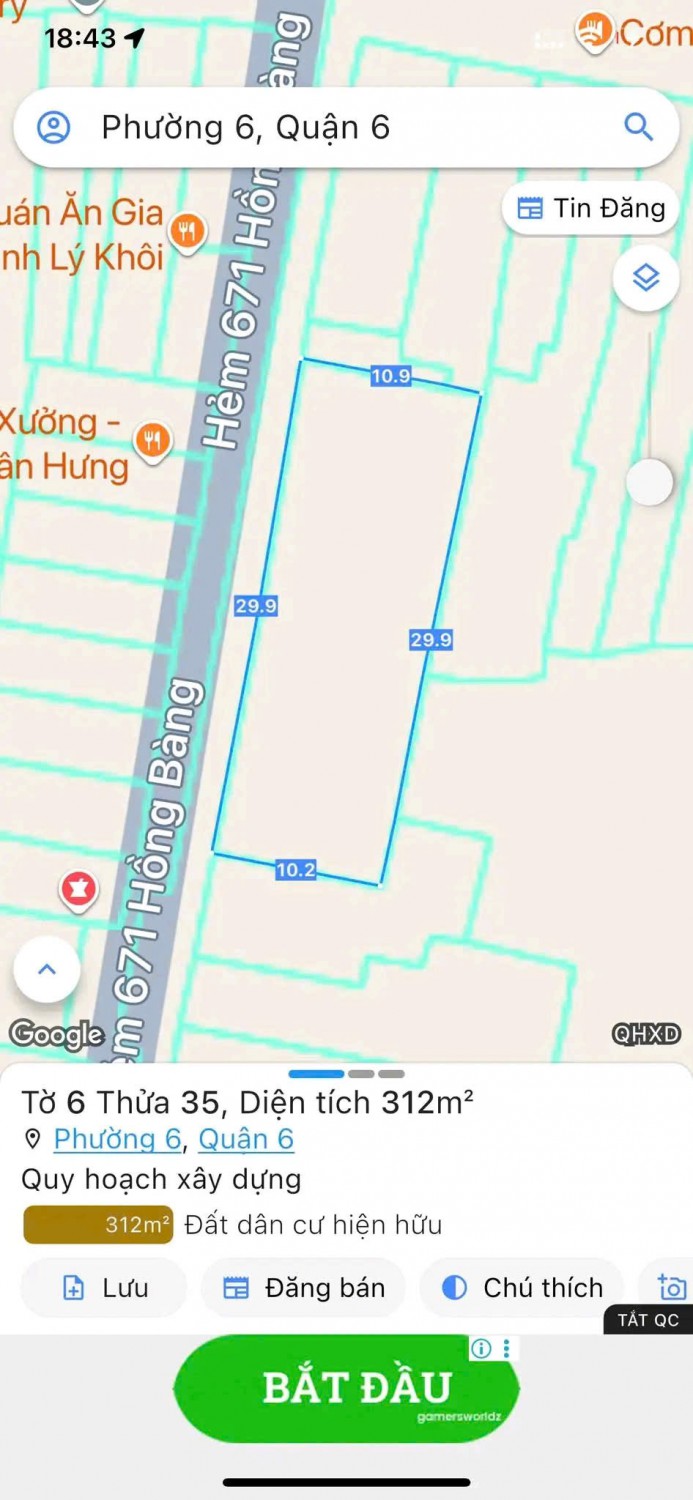Tap the map opacity slider handle

pos(650,483)
